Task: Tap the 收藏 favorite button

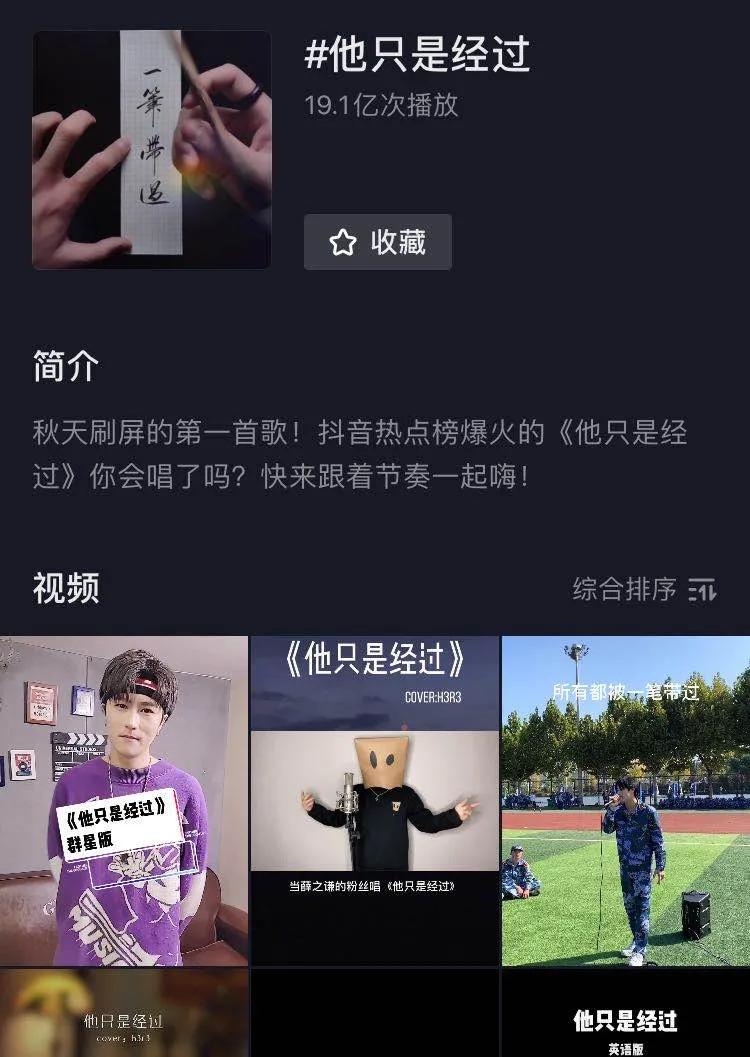Action: point(377,242)
